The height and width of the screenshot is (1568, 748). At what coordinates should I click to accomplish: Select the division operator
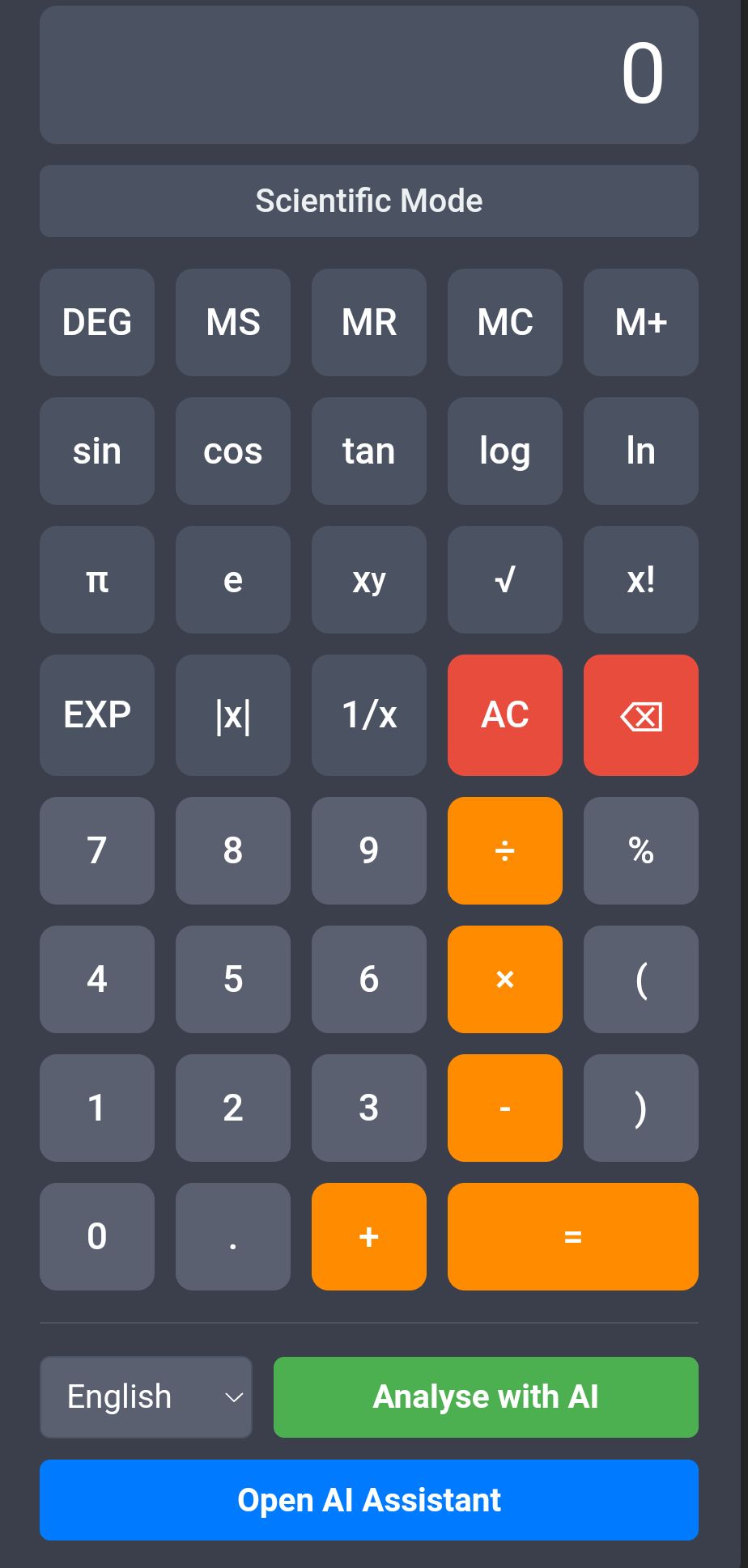[x=504, y=850]
